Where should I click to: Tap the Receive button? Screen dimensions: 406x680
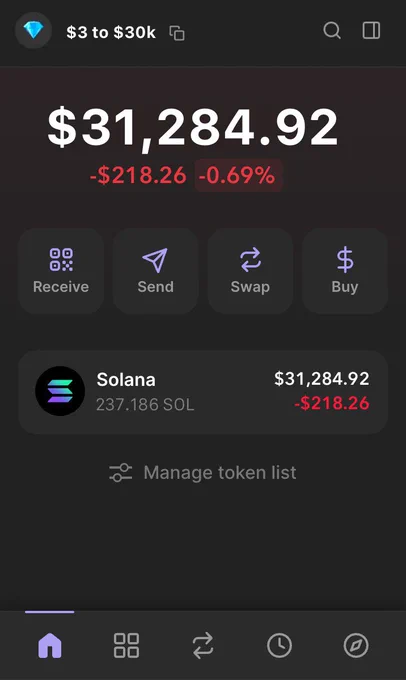(x=61, y=271)
